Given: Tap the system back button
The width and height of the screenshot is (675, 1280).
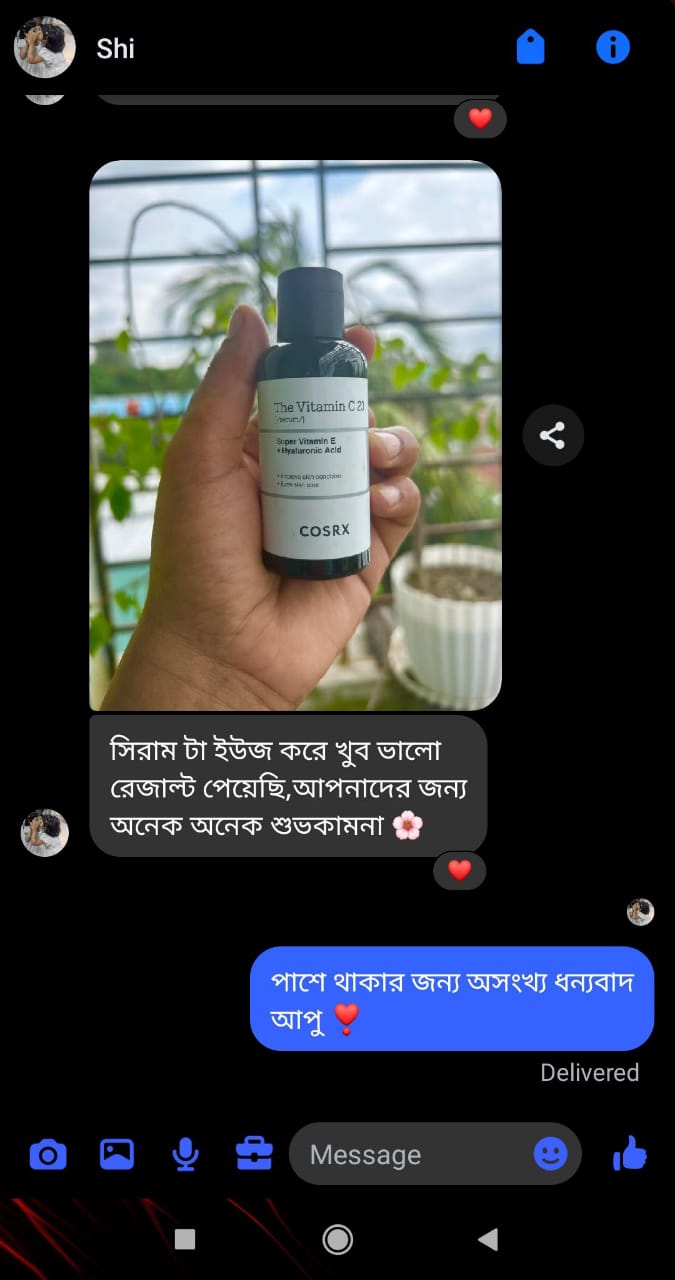Looking at the screenshot, I should [488, 1240].
